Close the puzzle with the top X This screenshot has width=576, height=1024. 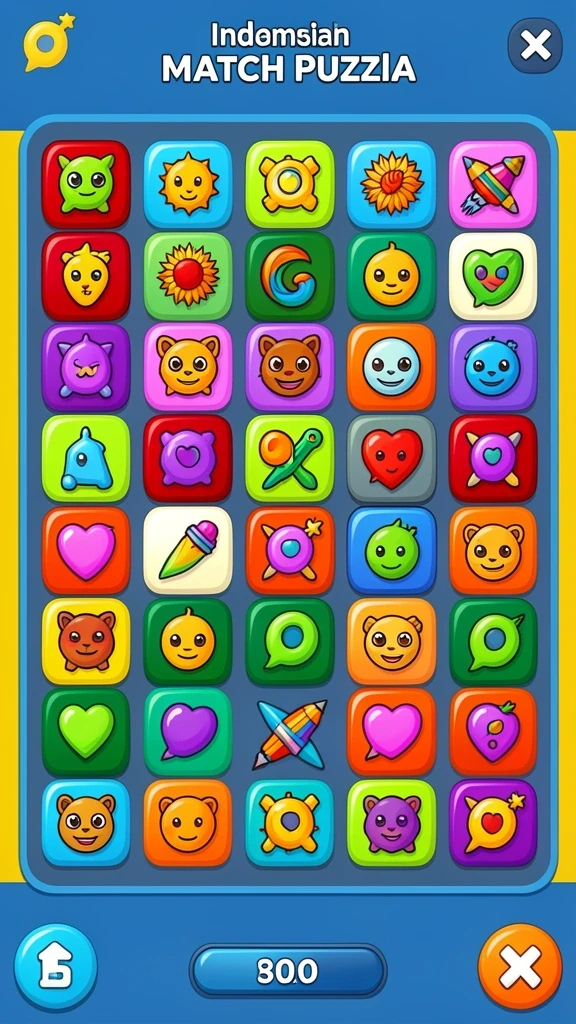535,45
